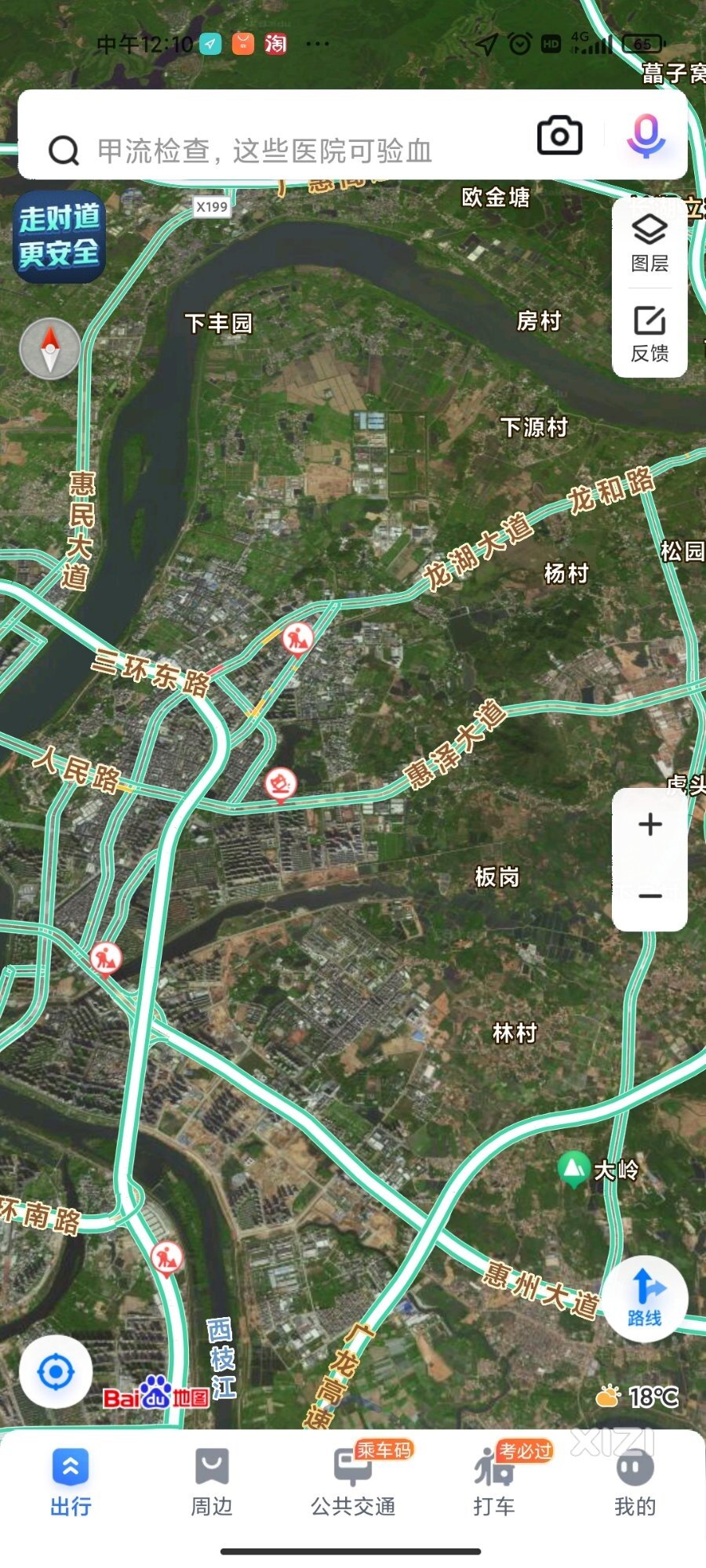View roadwork marker near 龙湖大道
Image resolution: width=706 pixels, height=1568 pixels.
[297, 638]
